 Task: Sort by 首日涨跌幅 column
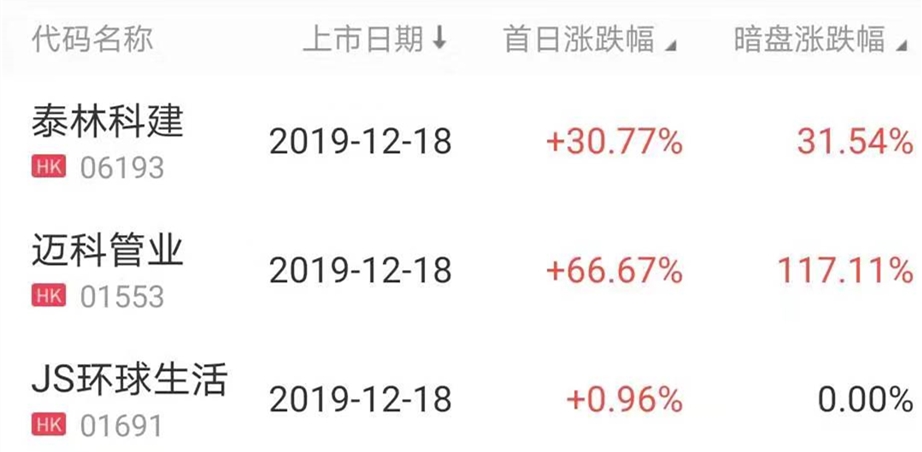pyautogui.click(x=590, y=40)
